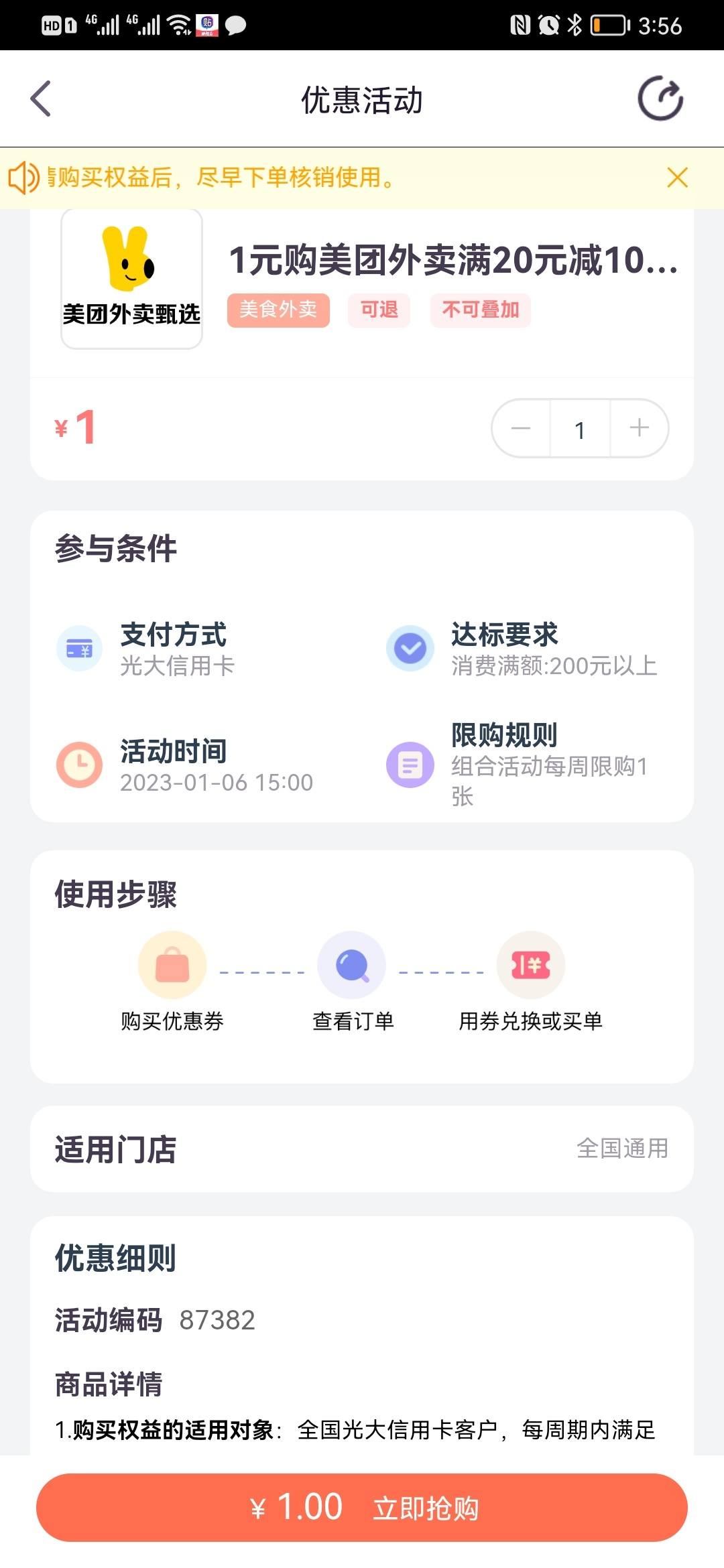Tap the share icon in the top bar
The image size is (724, 1568).
pos(660,99)
